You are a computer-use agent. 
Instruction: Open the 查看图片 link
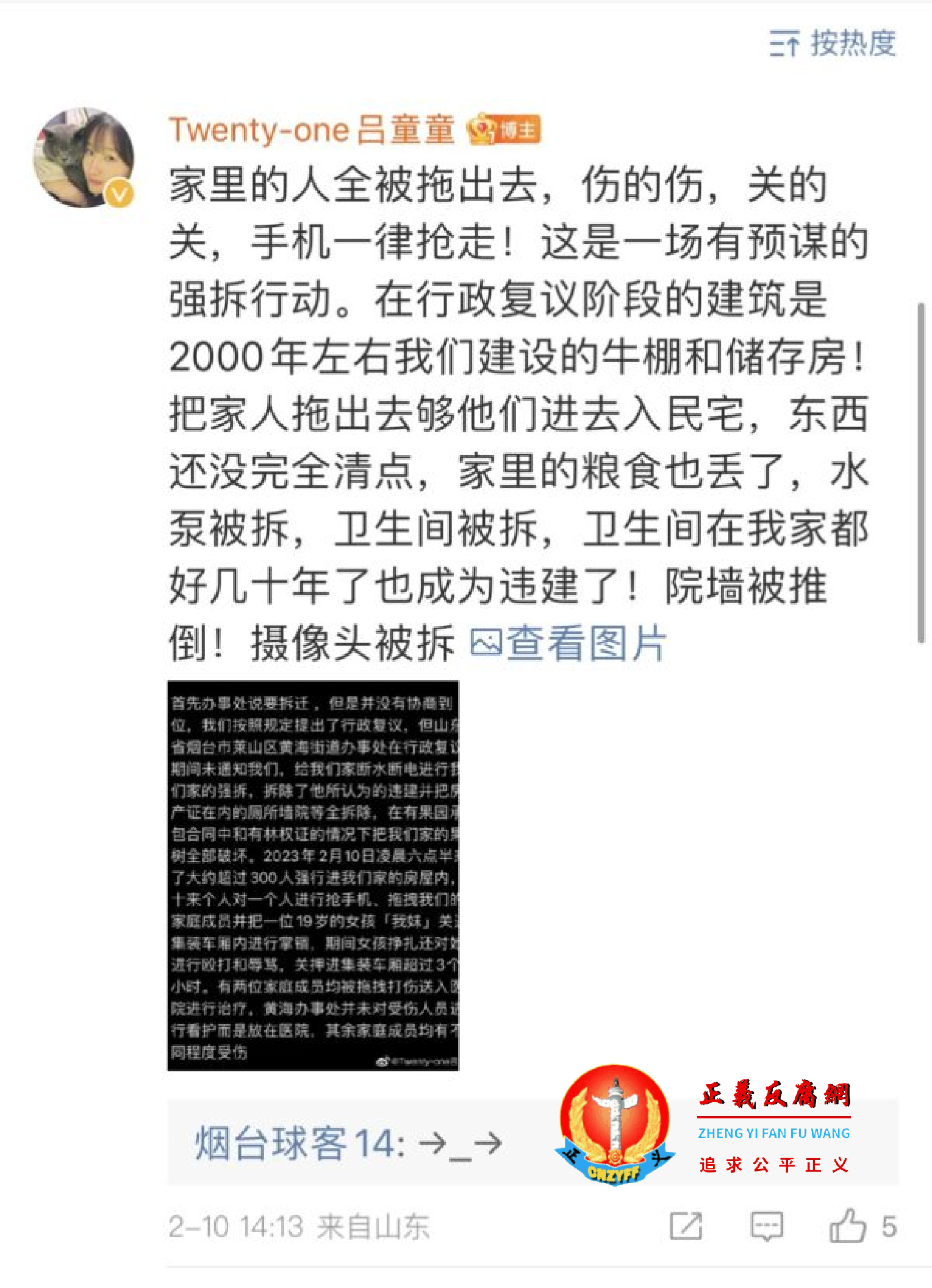[x=568, y=644]
